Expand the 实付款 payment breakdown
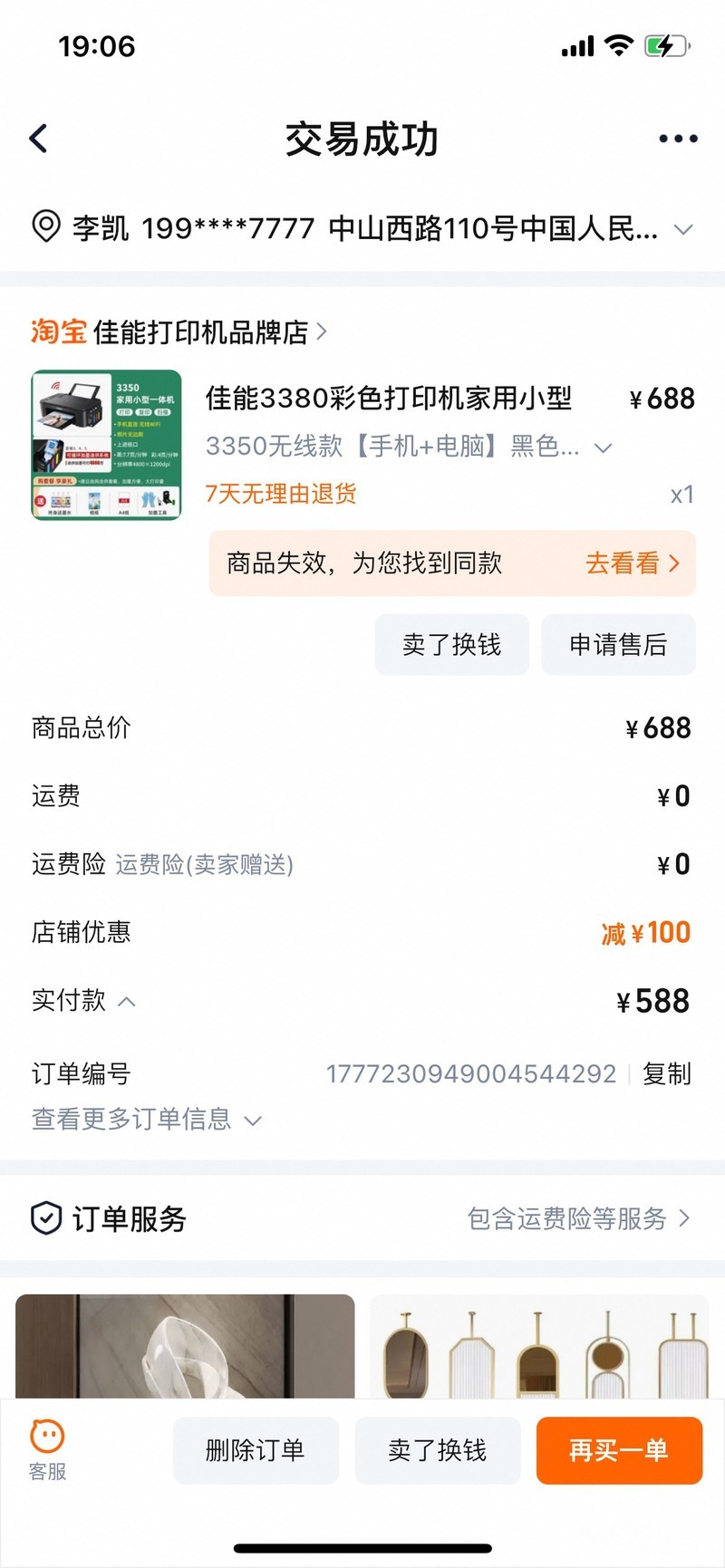Viewport: 725px width, 1568px height. point(128,1002)
